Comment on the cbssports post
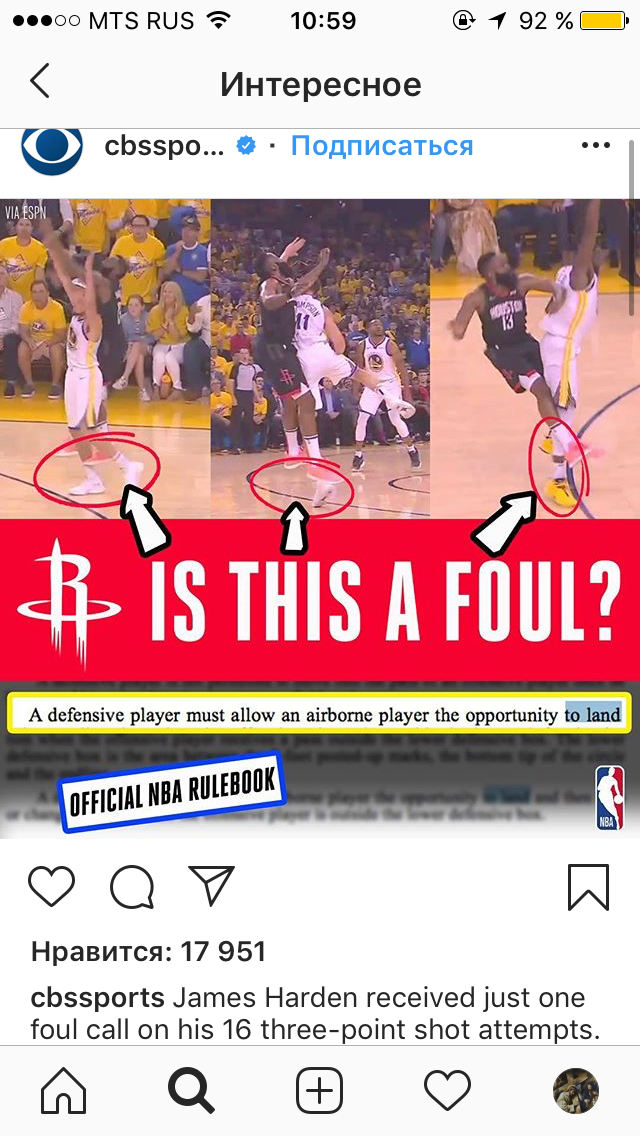Screen dimensions: 640x1136 tap(132, 887)
